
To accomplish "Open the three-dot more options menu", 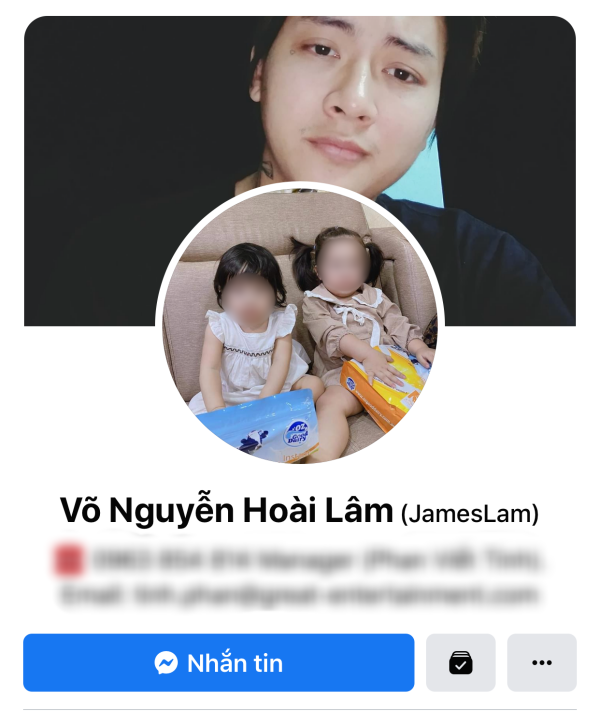I will 542,662.
